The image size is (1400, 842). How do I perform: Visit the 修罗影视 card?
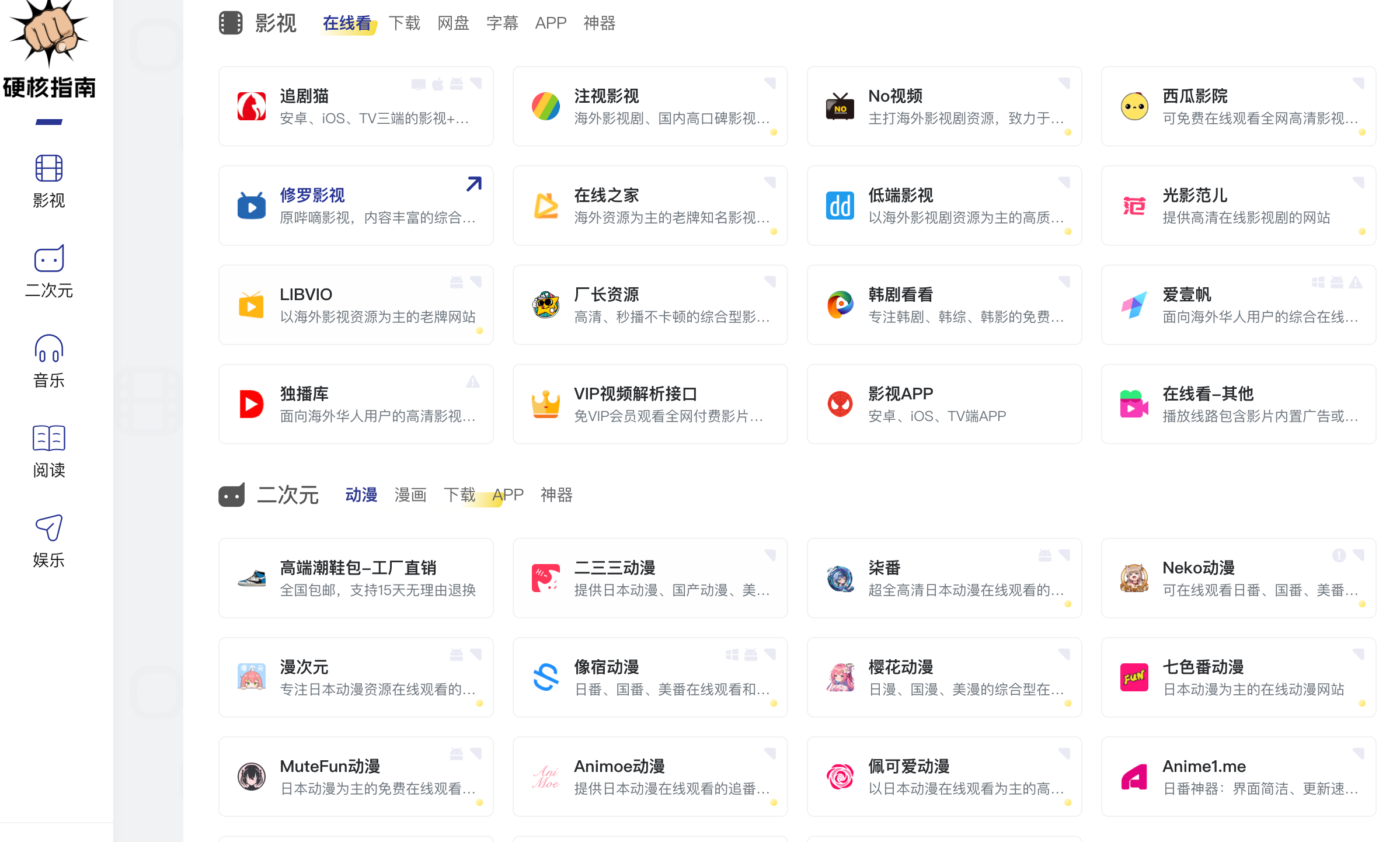(x=356, y=206)
